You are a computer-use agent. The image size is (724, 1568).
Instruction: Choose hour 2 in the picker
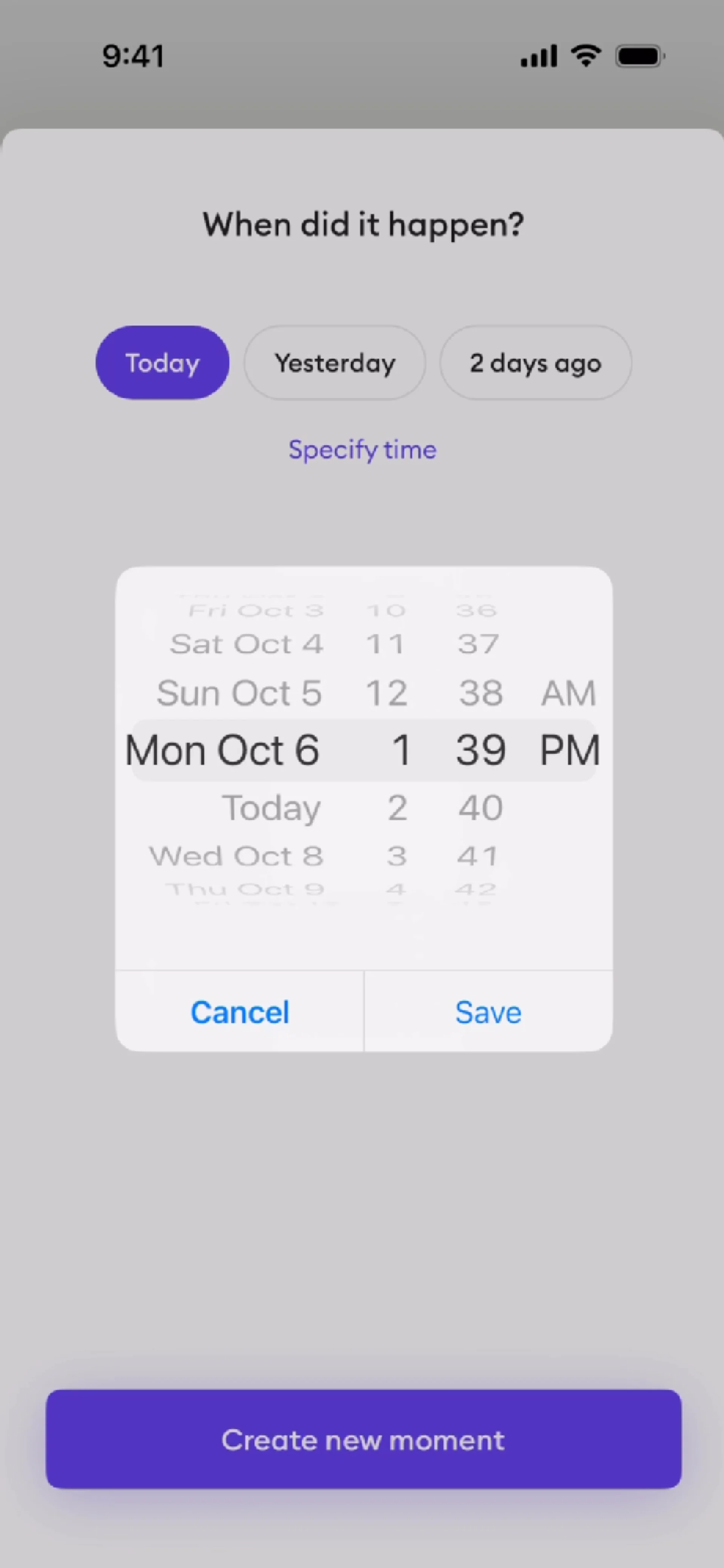(x=397, y=808)
